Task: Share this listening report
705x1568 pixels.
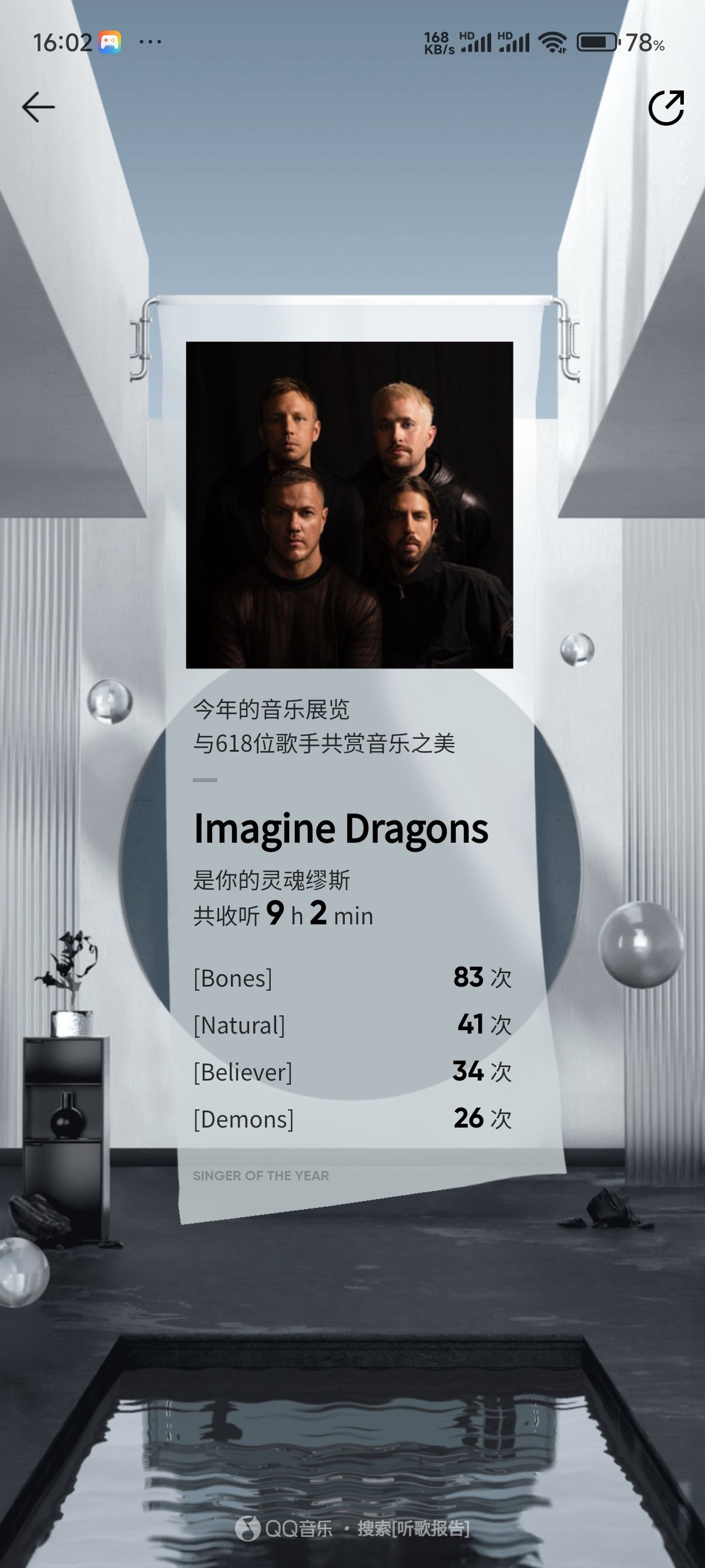Action: [x=666, y=107]
